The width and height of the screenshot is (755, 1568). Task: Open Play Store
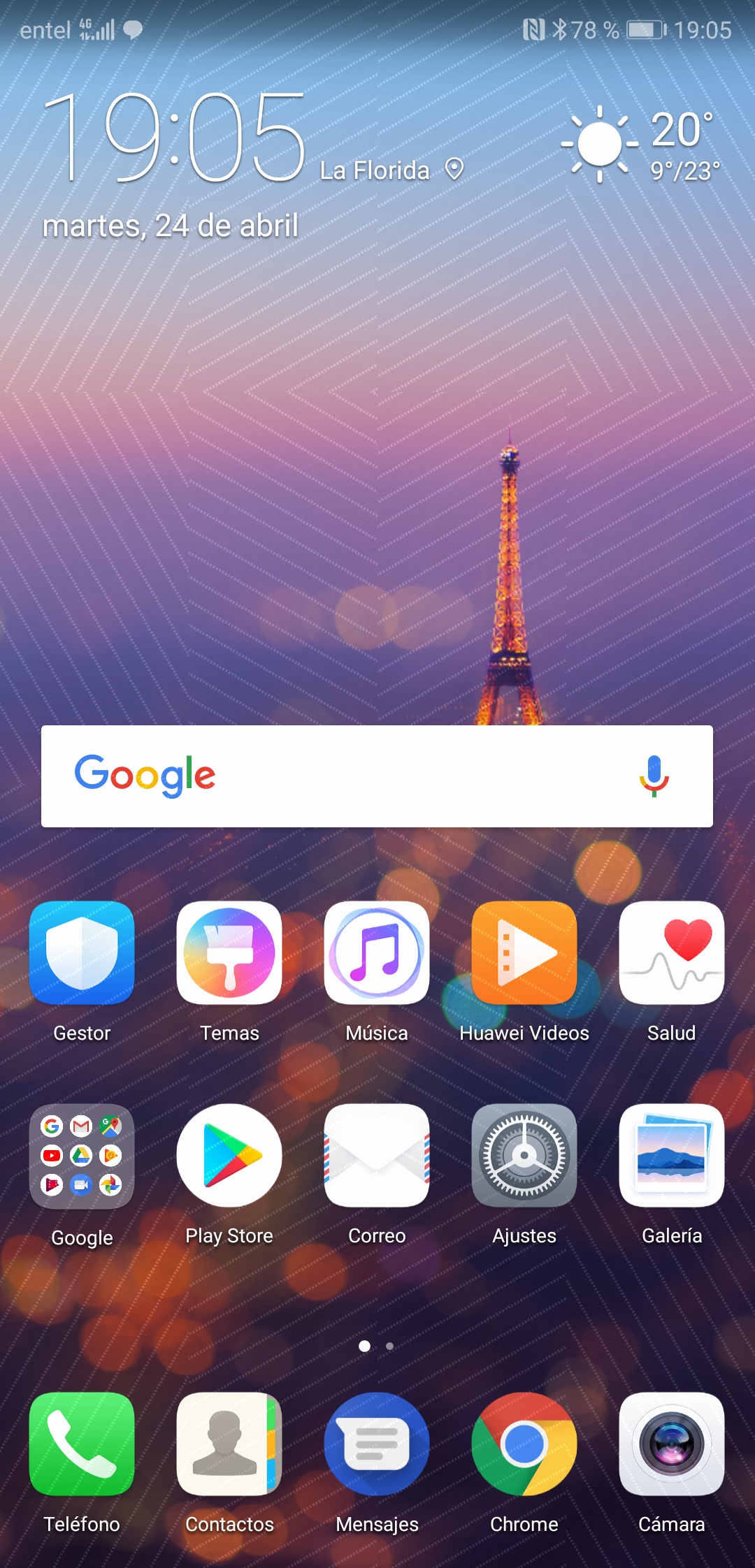pos(229,1156)
